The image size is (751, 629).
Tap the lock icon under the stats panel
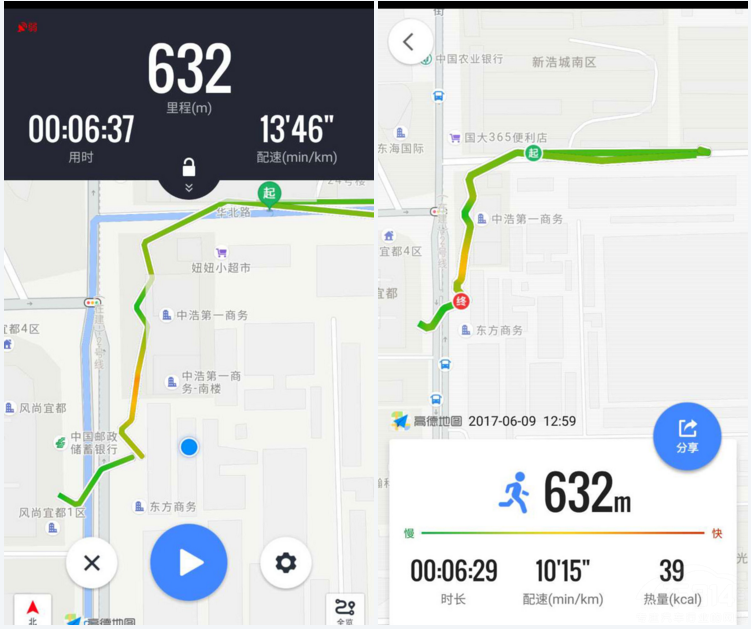(188, 167)
